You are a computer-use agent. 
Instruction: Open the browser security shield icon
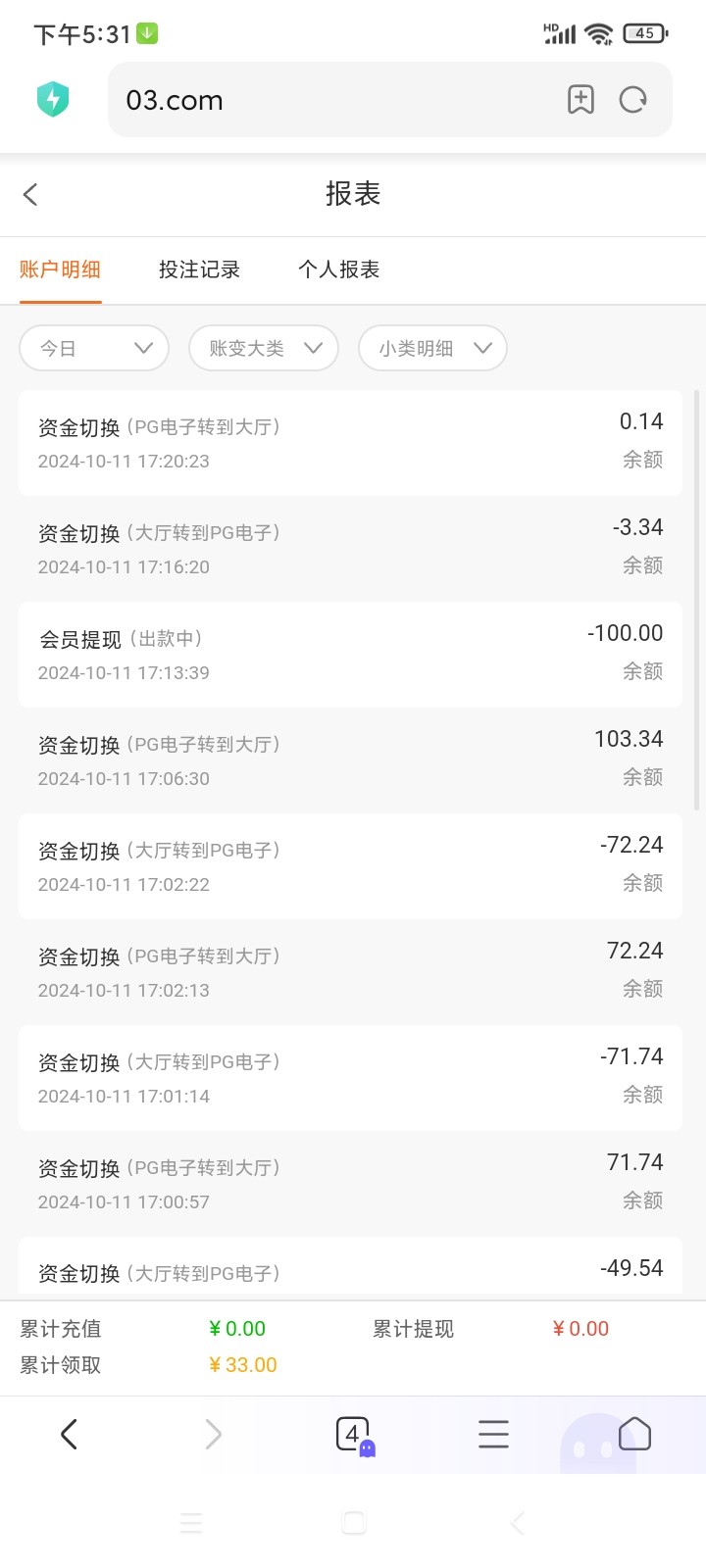click(x=53, y=100)
